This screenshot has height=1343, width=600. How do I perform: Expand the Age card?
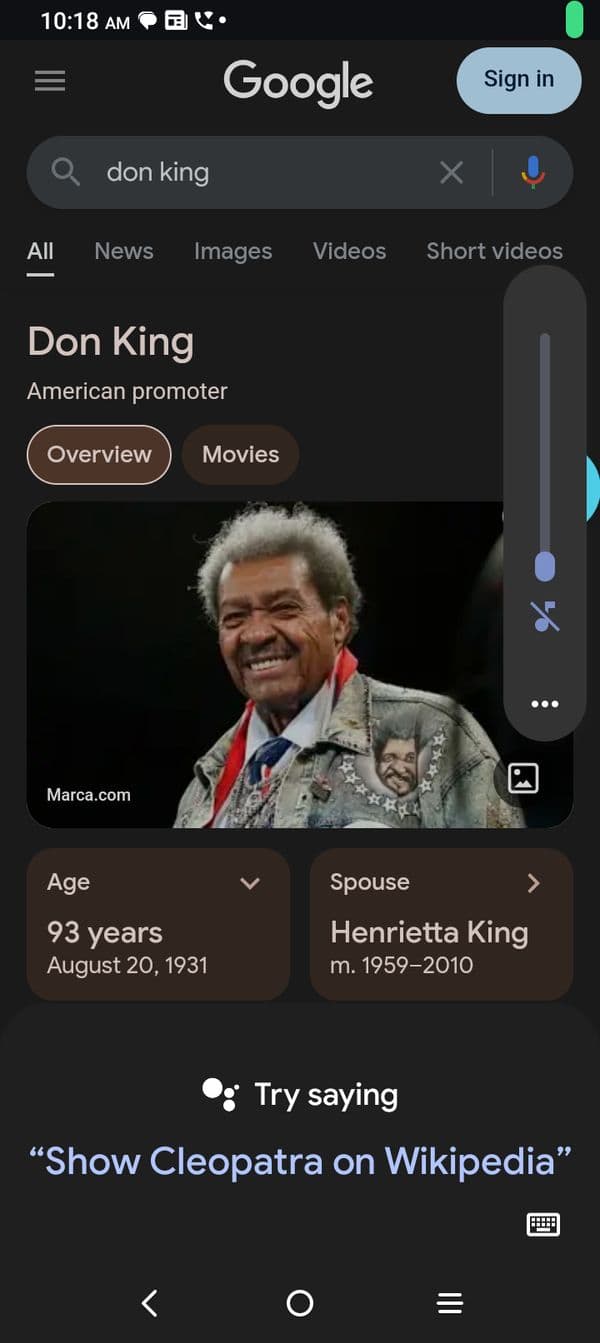click(250, 883)
